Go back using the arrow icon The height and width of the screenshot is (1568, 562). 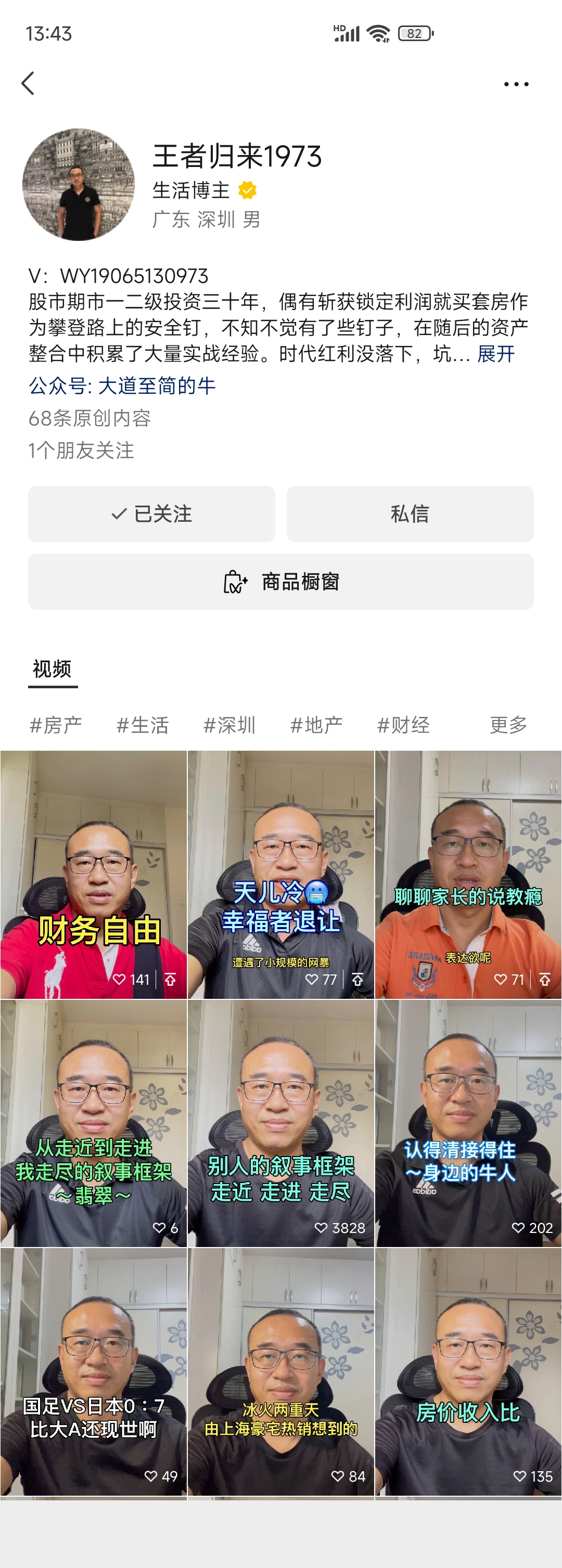click(x=28, y=83)
